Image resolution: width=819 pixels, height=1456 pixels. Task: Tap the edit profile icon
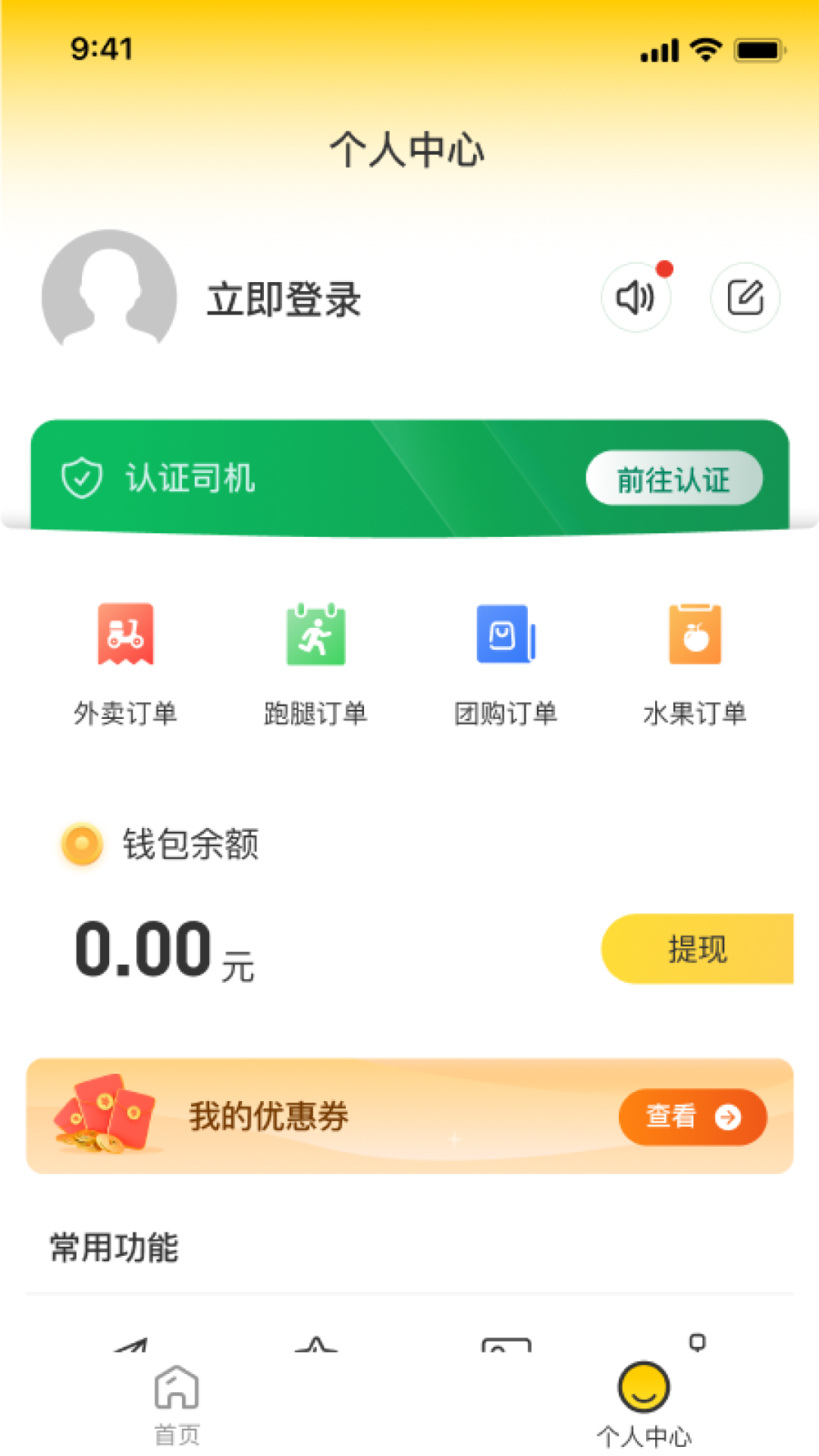(745, 297)
